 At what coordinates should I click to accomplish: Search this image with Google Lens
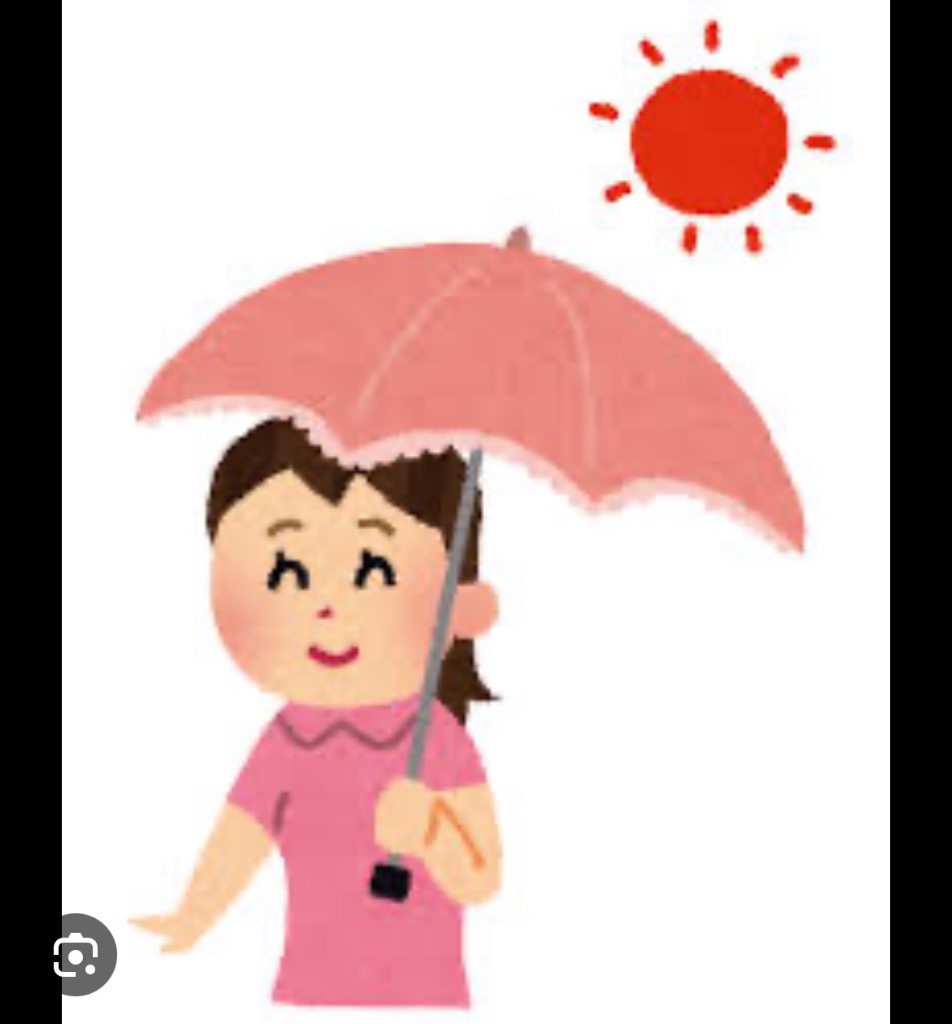click(77, 955)
